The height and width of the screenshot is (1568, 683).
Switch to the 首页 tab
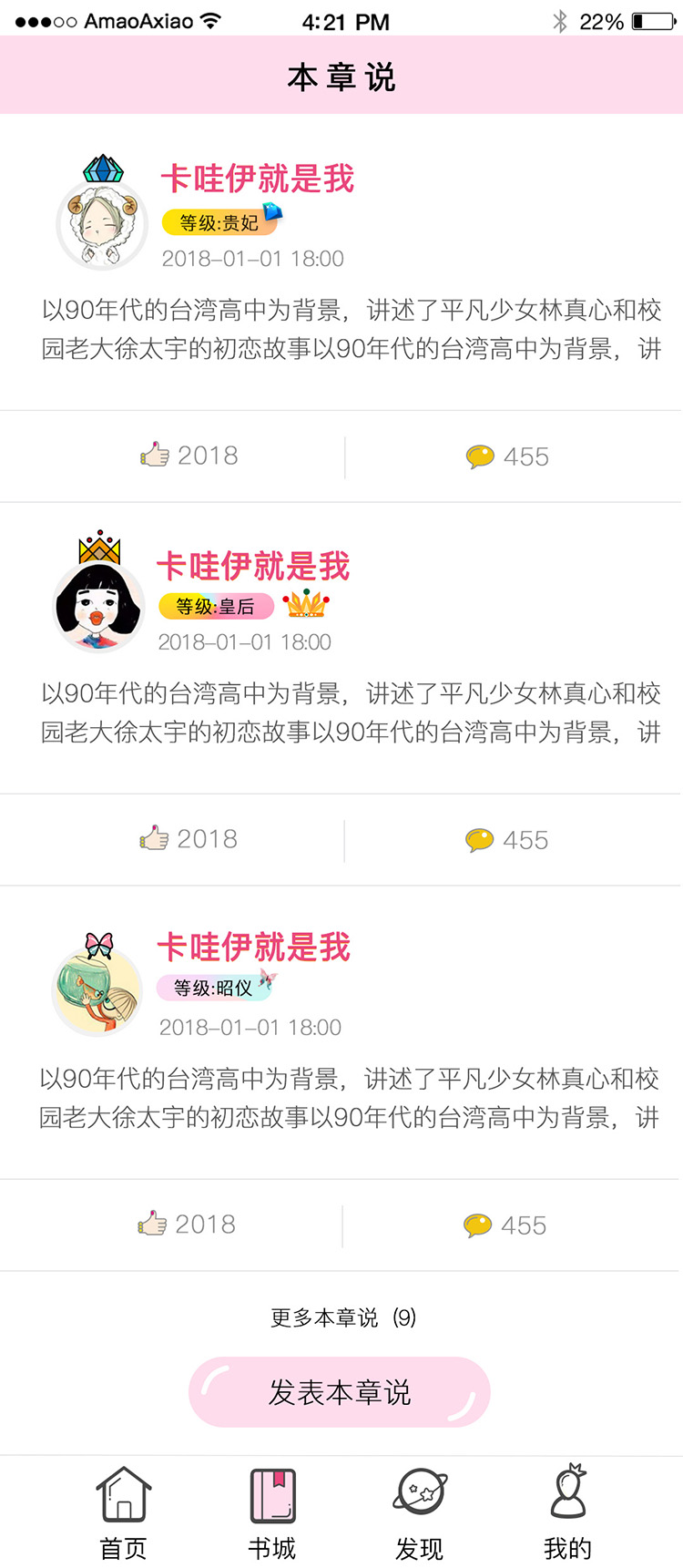(123, 1513)
